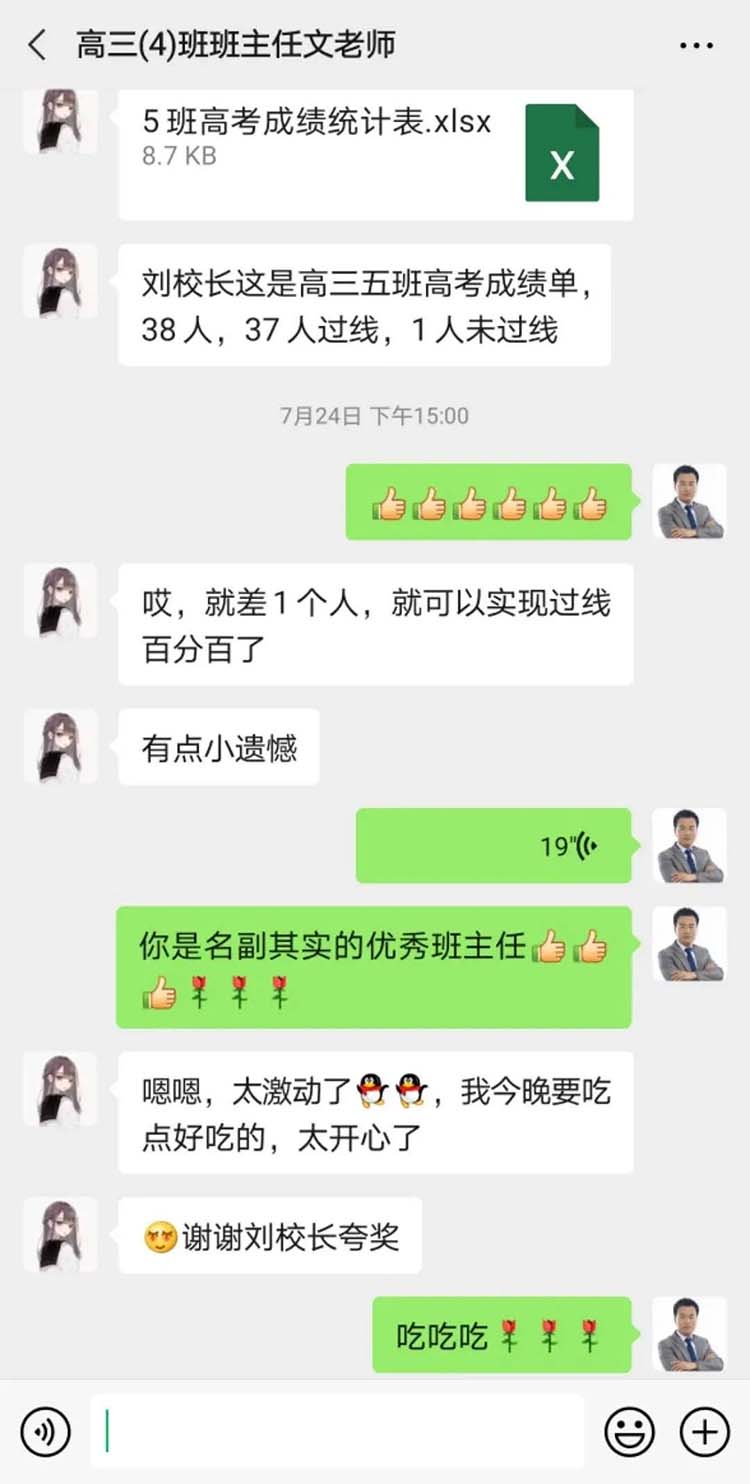Click the plus icon to open more functions

click(x=703, y=1432)
